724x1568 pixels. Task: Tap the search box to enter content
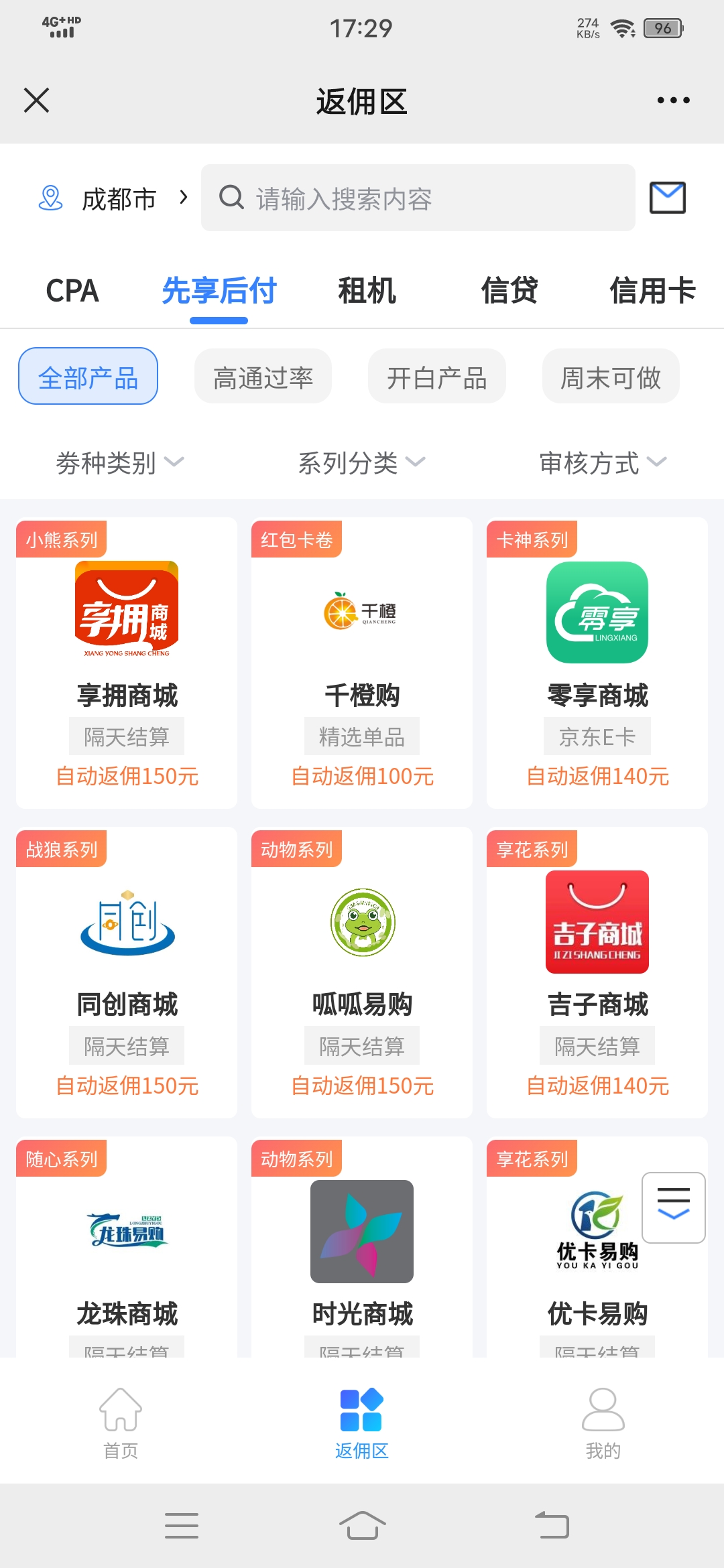click(x=418, y=198)
